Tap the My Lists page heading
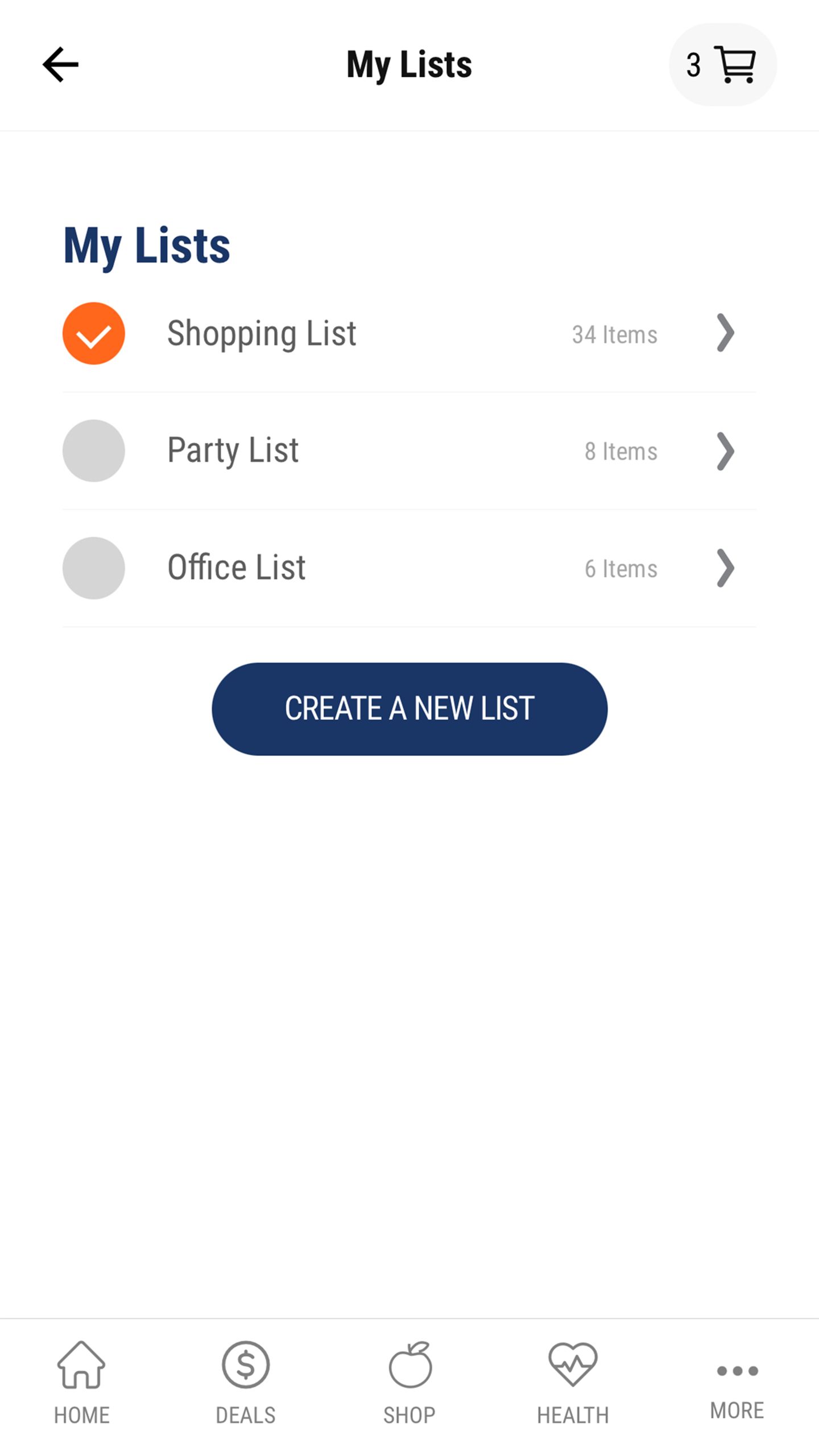Viewport: 819px width, 1456px height. (146, 245)
